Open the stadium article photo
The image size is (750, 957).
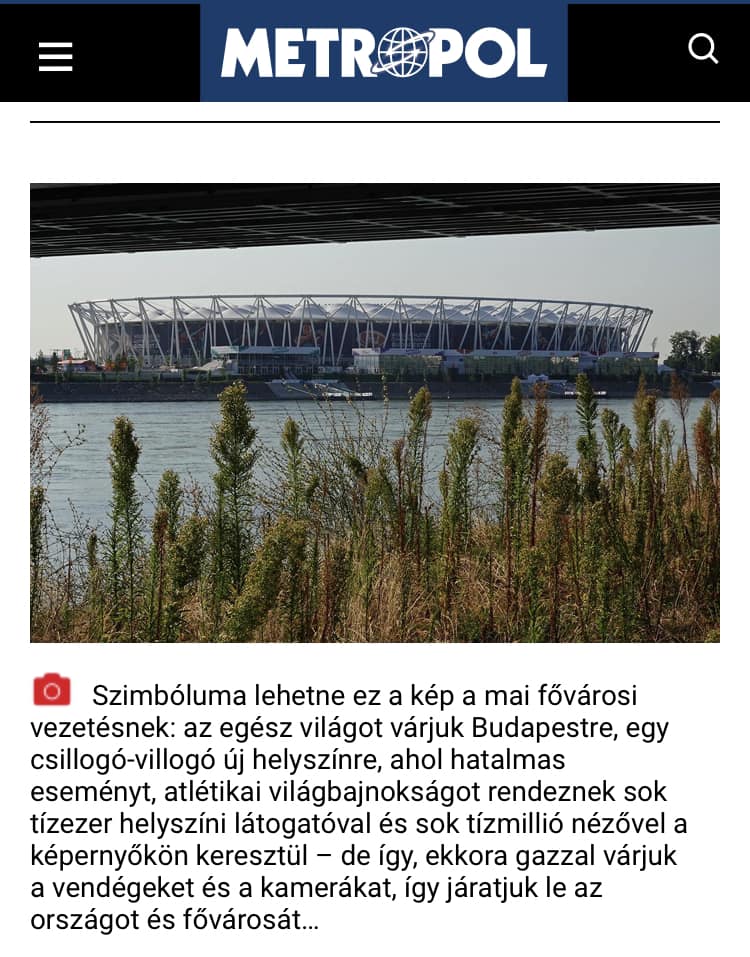[375, 412]
